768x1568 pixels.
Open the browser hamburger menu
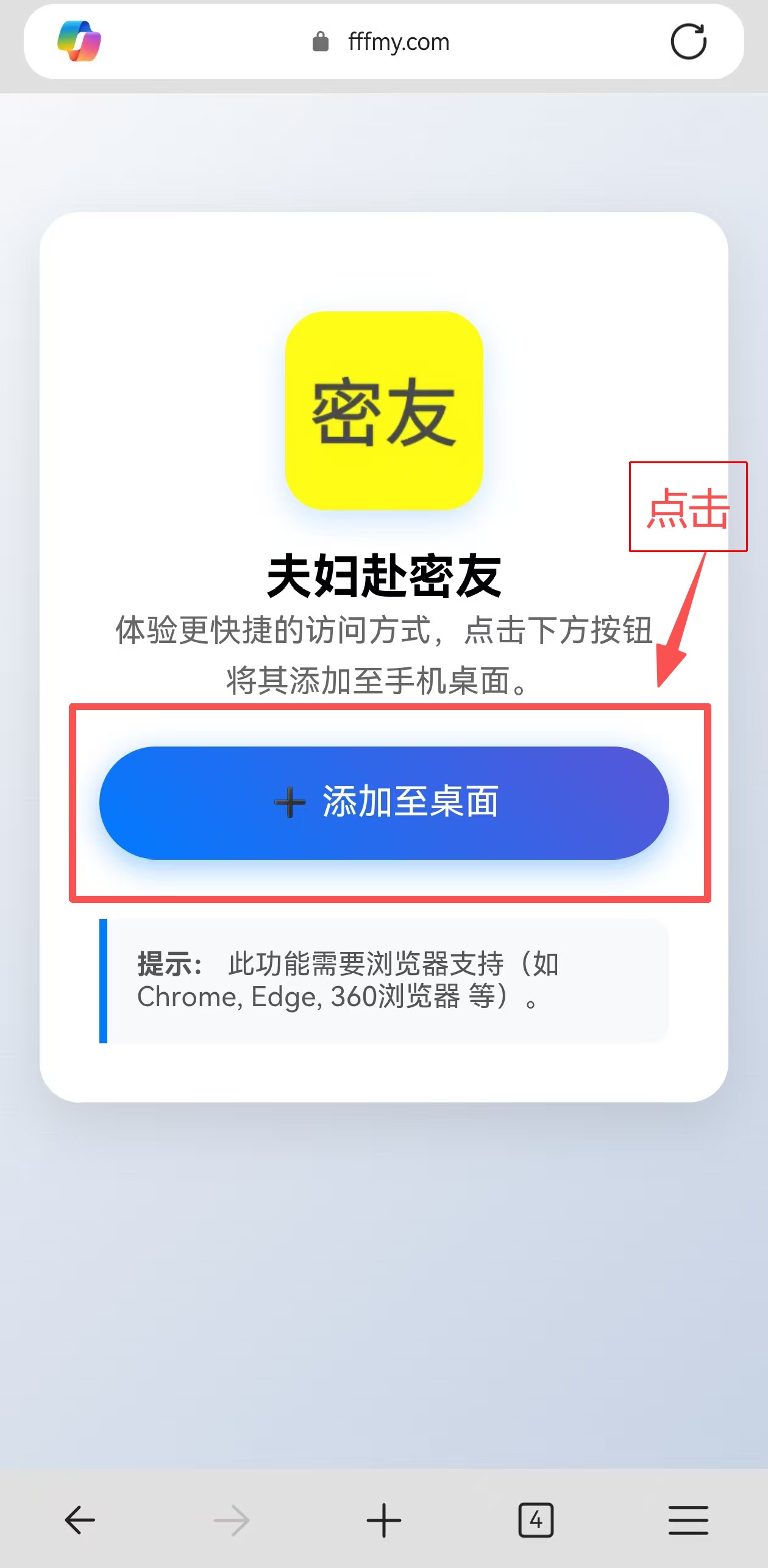[x=688, y=1519]
